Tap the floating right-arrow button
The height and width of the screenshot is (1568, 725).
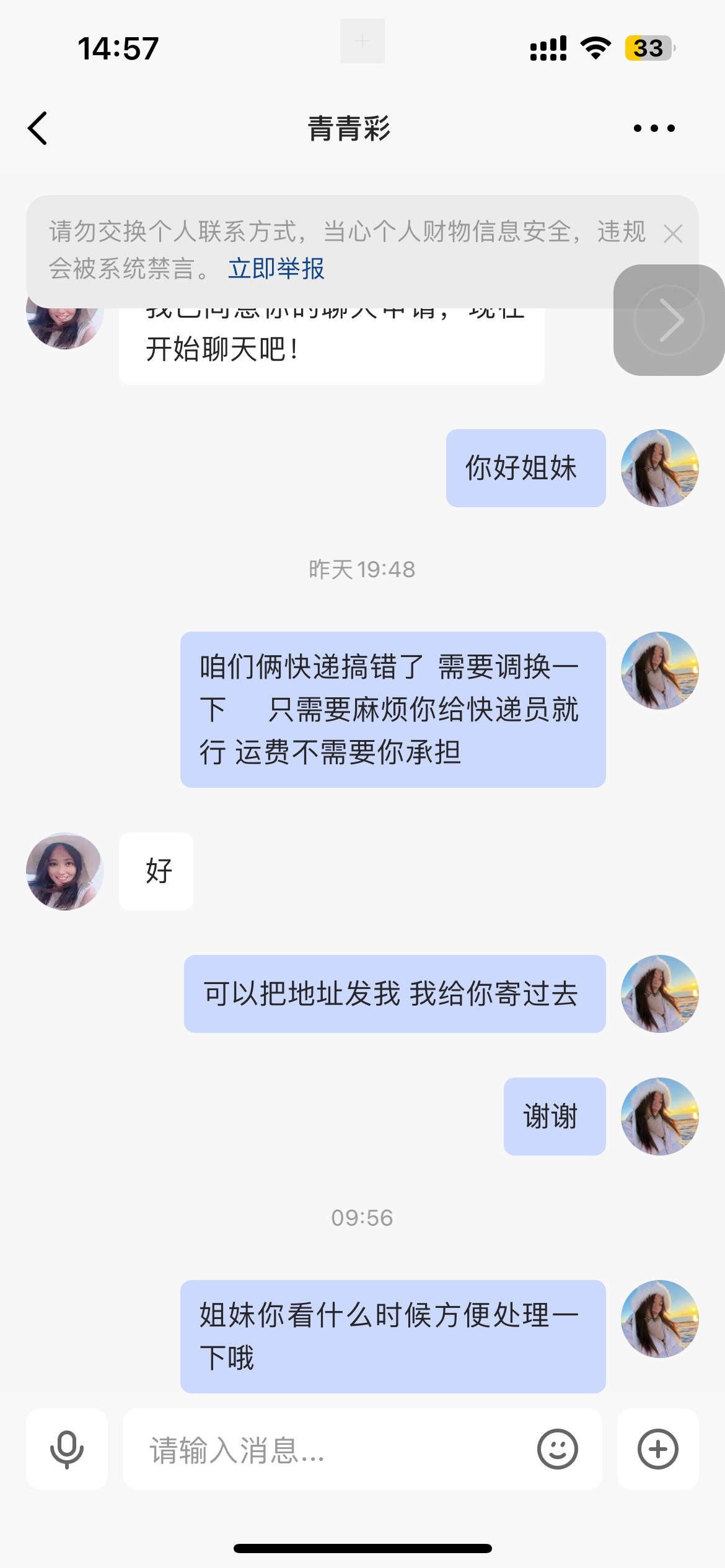tap(669, 320)
